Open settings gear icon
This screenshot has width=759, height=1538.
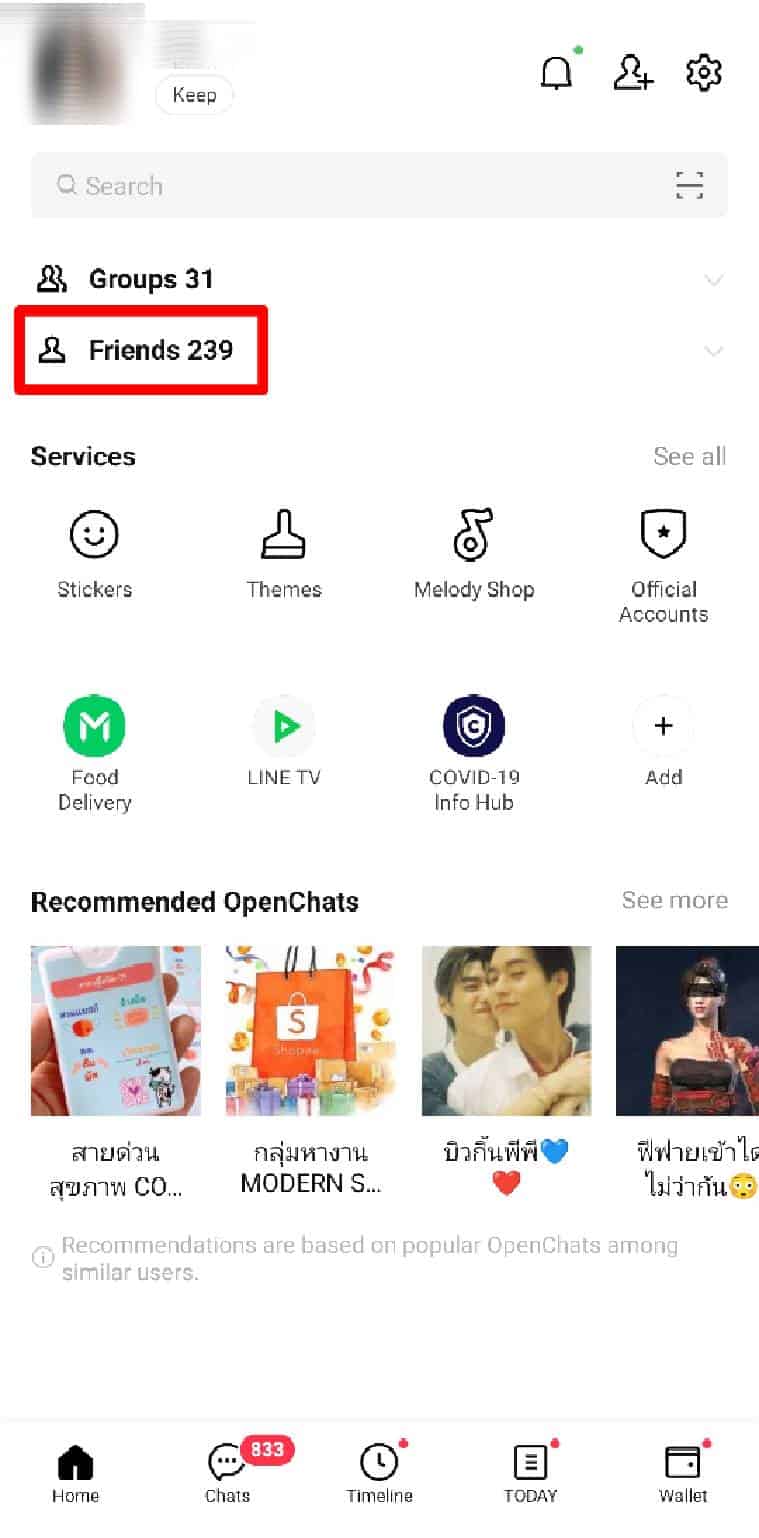(704, 73)
